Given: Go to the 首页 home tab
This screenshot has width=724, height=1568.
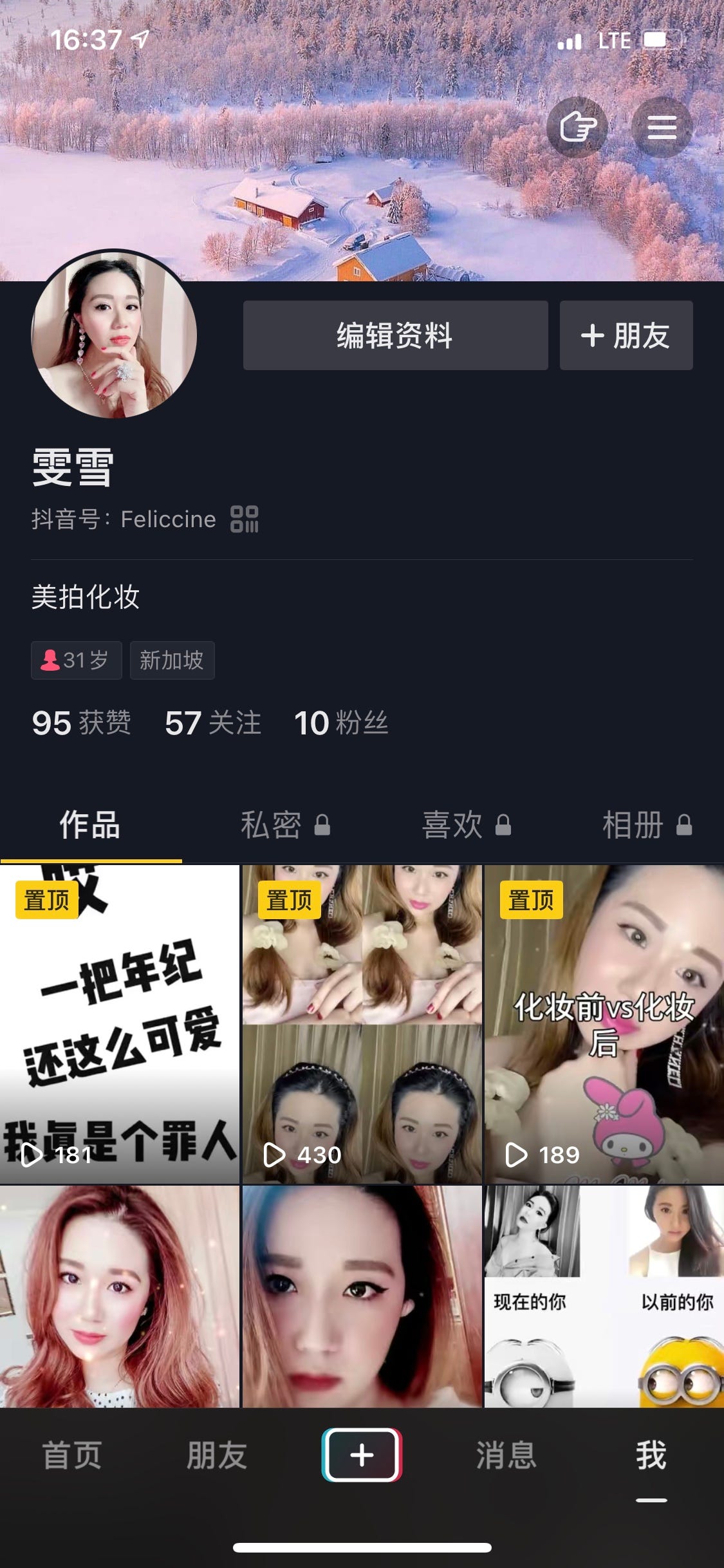Looking at the screenshot, I should [x=72, y=1455].
